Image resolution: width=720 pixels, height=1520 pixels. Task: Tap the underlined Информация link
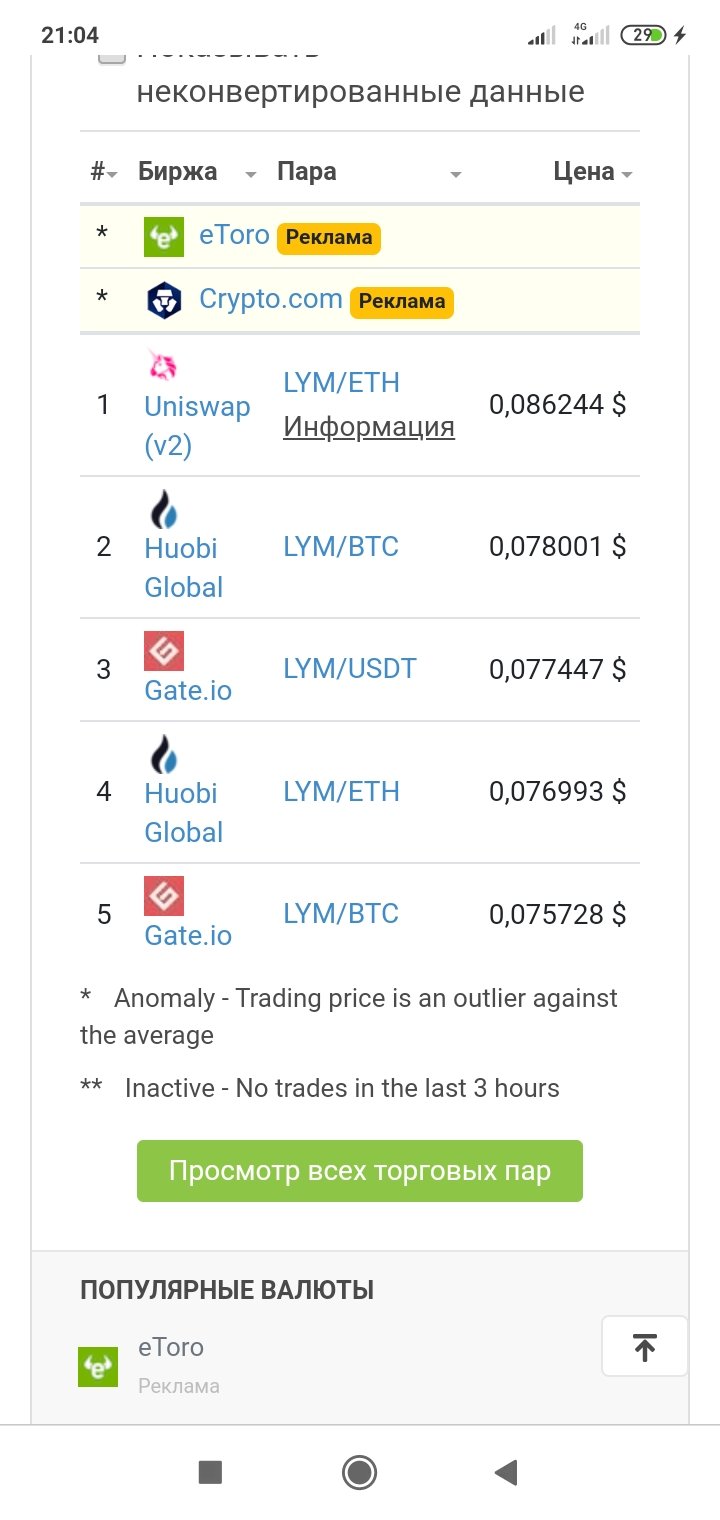pos(369,427)
